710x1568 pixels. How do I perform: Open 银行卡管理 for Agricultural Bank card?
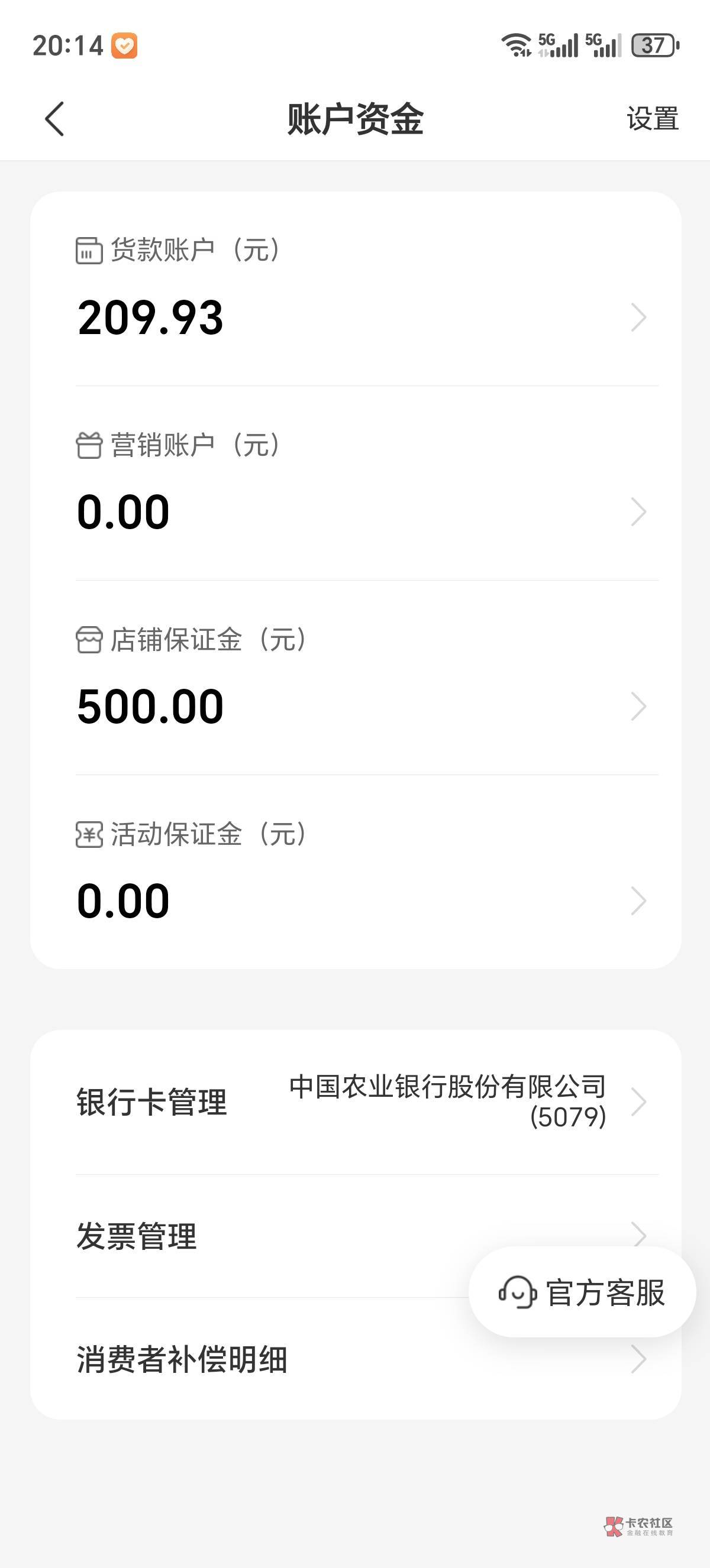[x=356, y=1102]
